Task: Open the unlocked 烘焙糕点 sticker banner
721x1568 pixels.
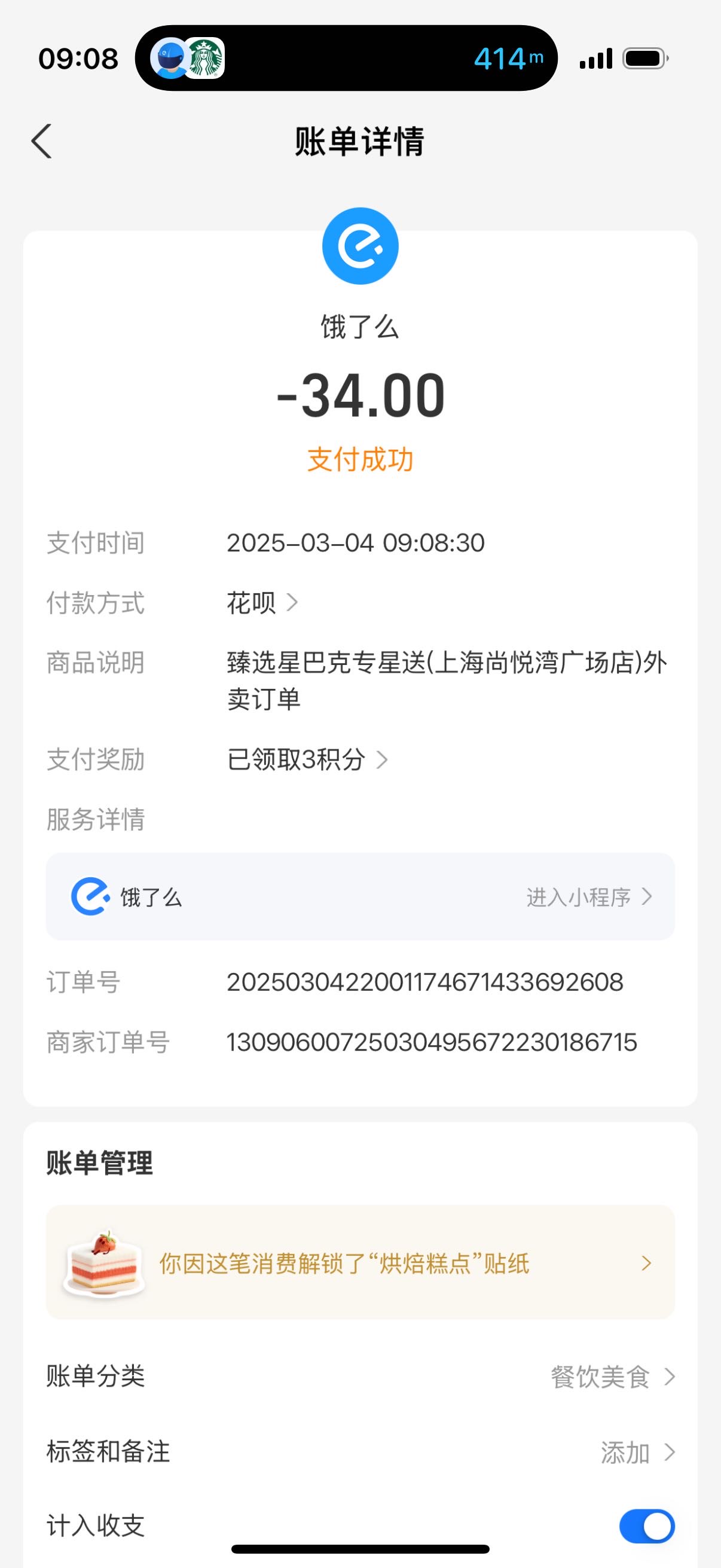Action: click(360, 1264)
